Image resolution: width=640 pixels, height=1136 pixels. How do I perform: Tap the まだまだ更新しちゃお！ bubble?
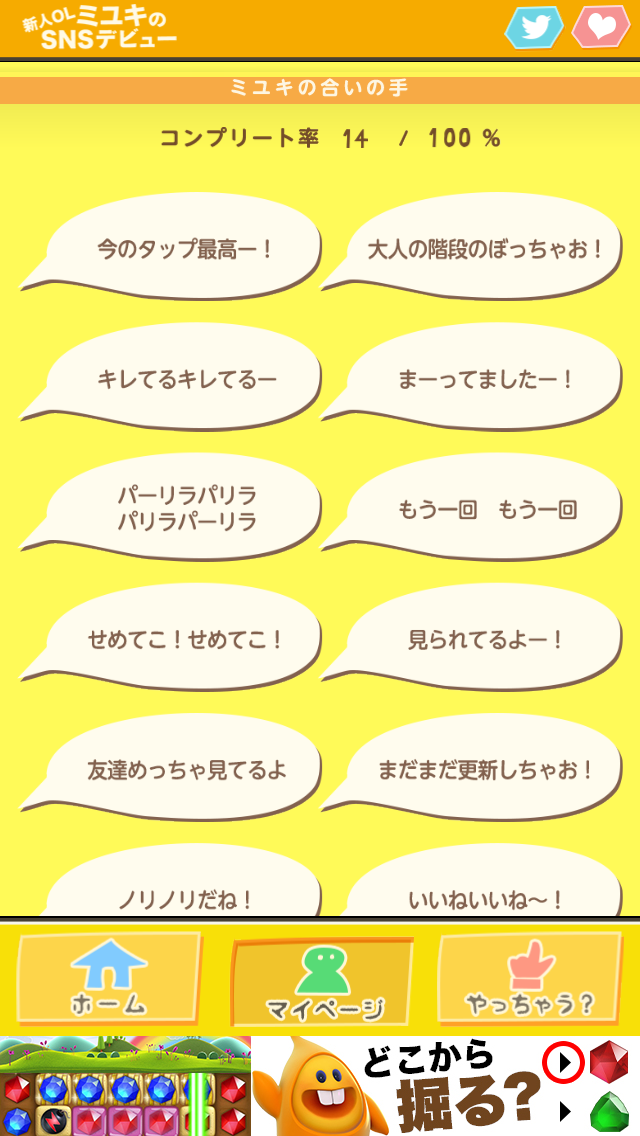[486, 769]
